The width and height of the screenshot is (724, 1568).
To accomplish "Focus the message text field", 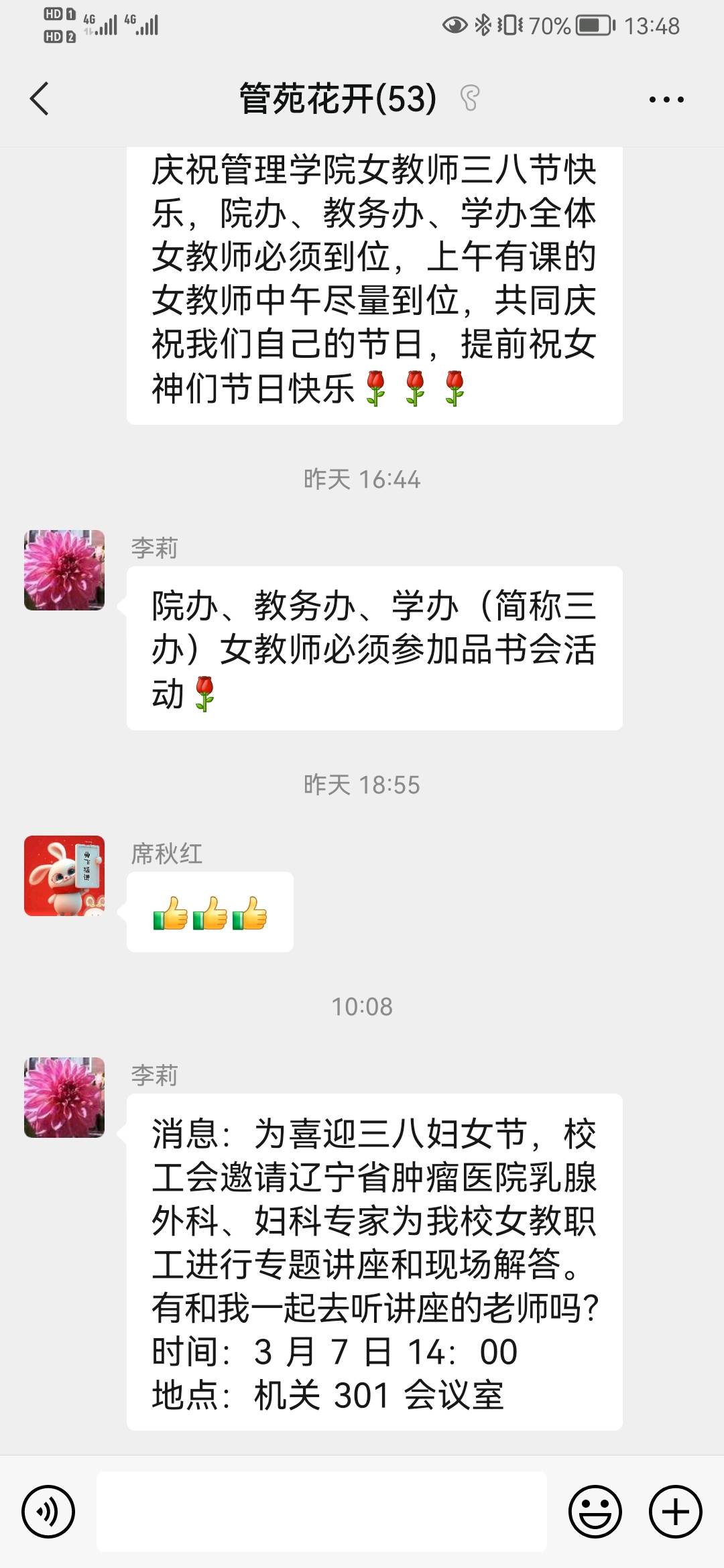I will [x=322, y=1512].
